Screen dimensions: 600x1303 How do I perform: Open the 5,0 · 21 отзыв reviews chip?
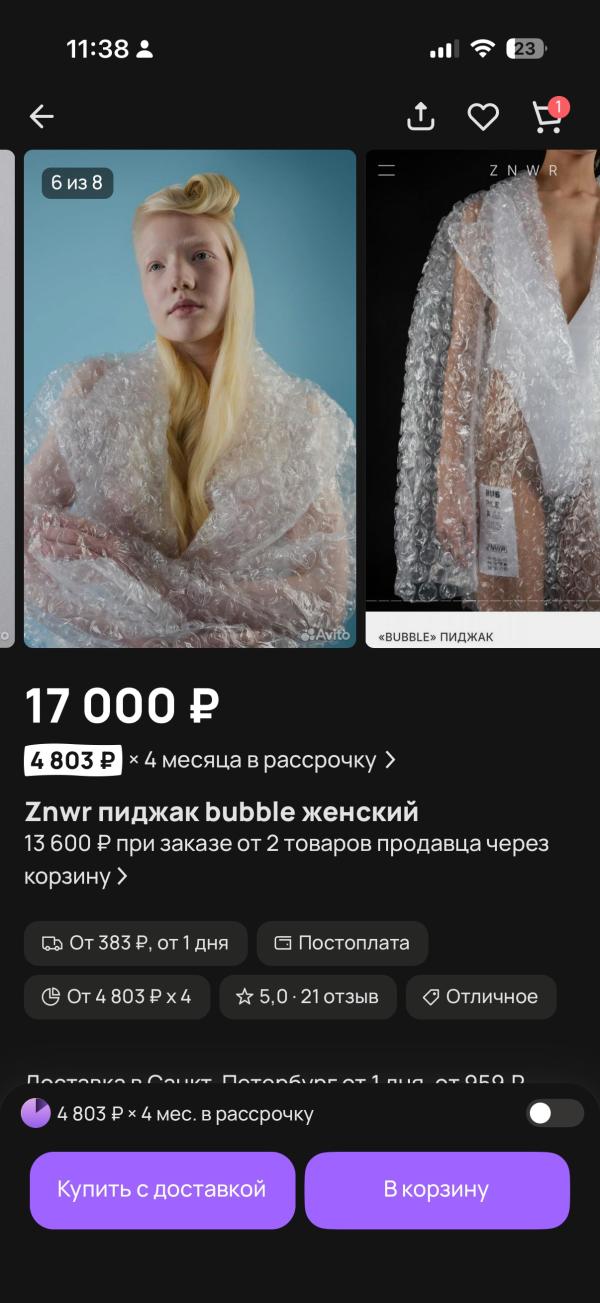[308, 997]
